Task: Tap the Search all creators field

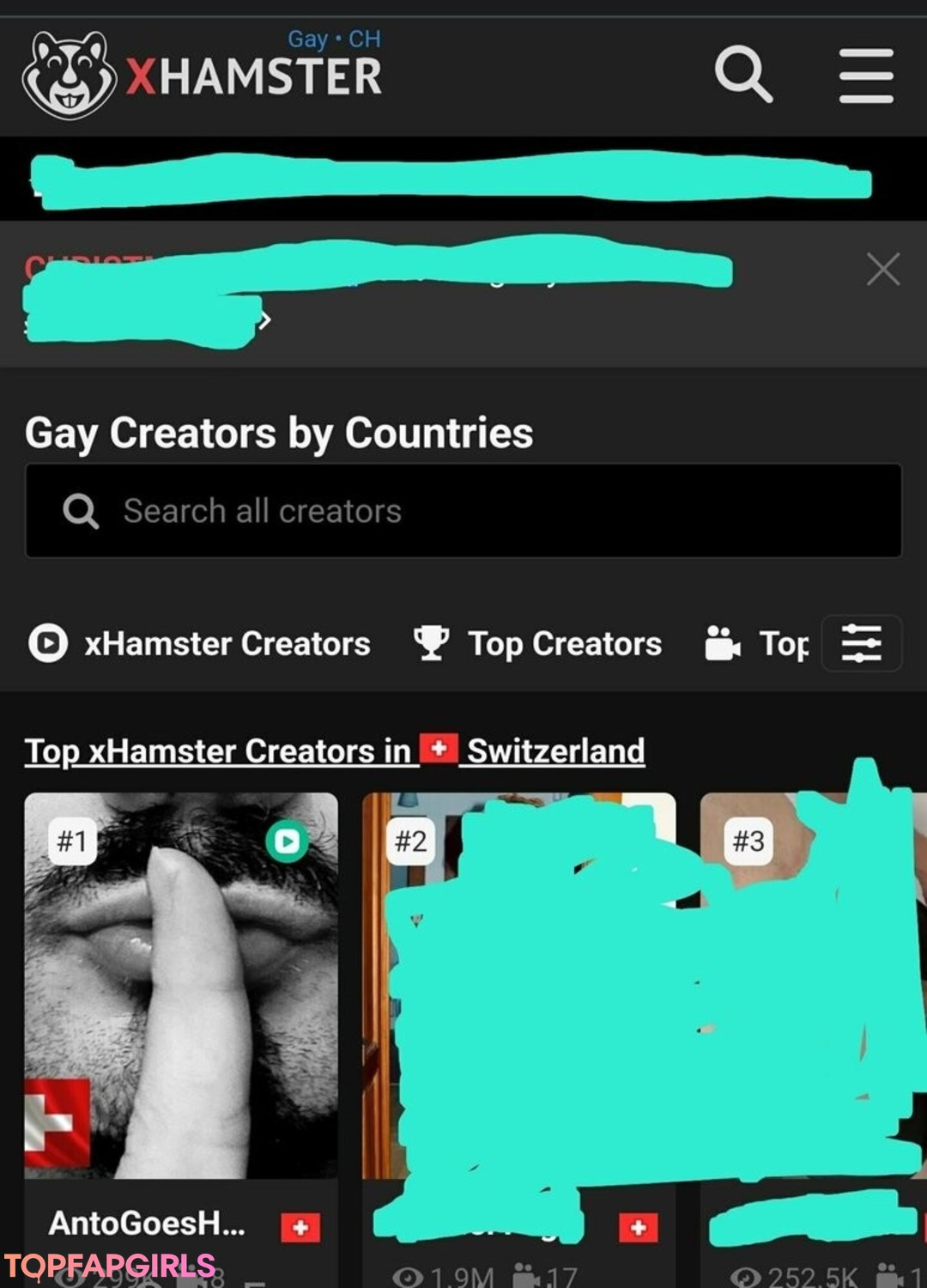Action: coord(463,511)
